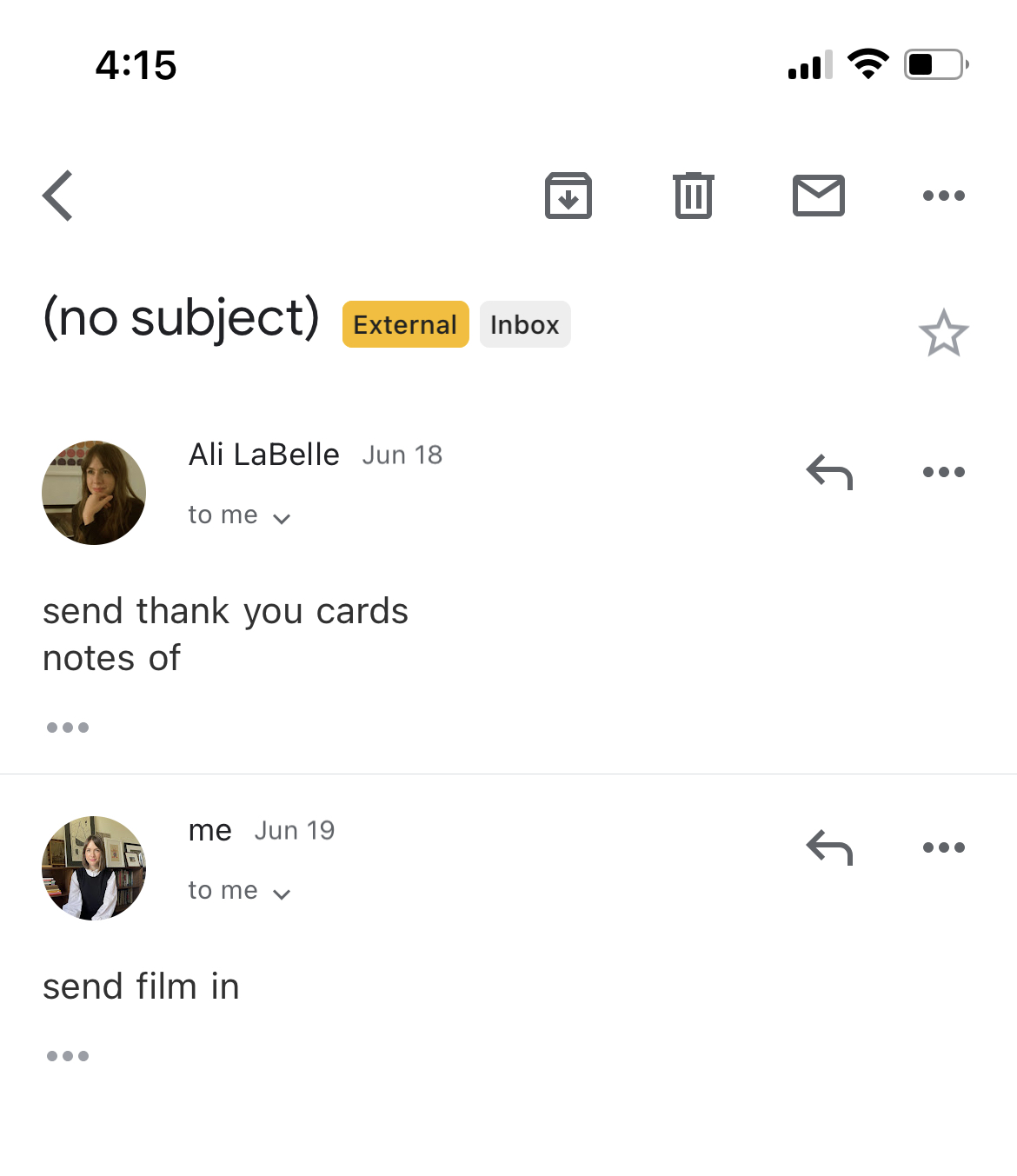Tap the Inbox label chip
Screen dimensions: 1017x1176
pos(525,324)
